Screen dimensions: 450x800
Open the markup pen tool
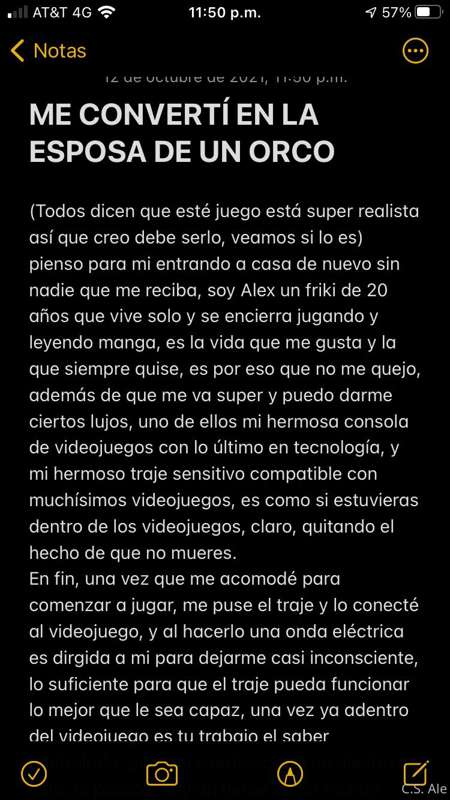[290, 774]
